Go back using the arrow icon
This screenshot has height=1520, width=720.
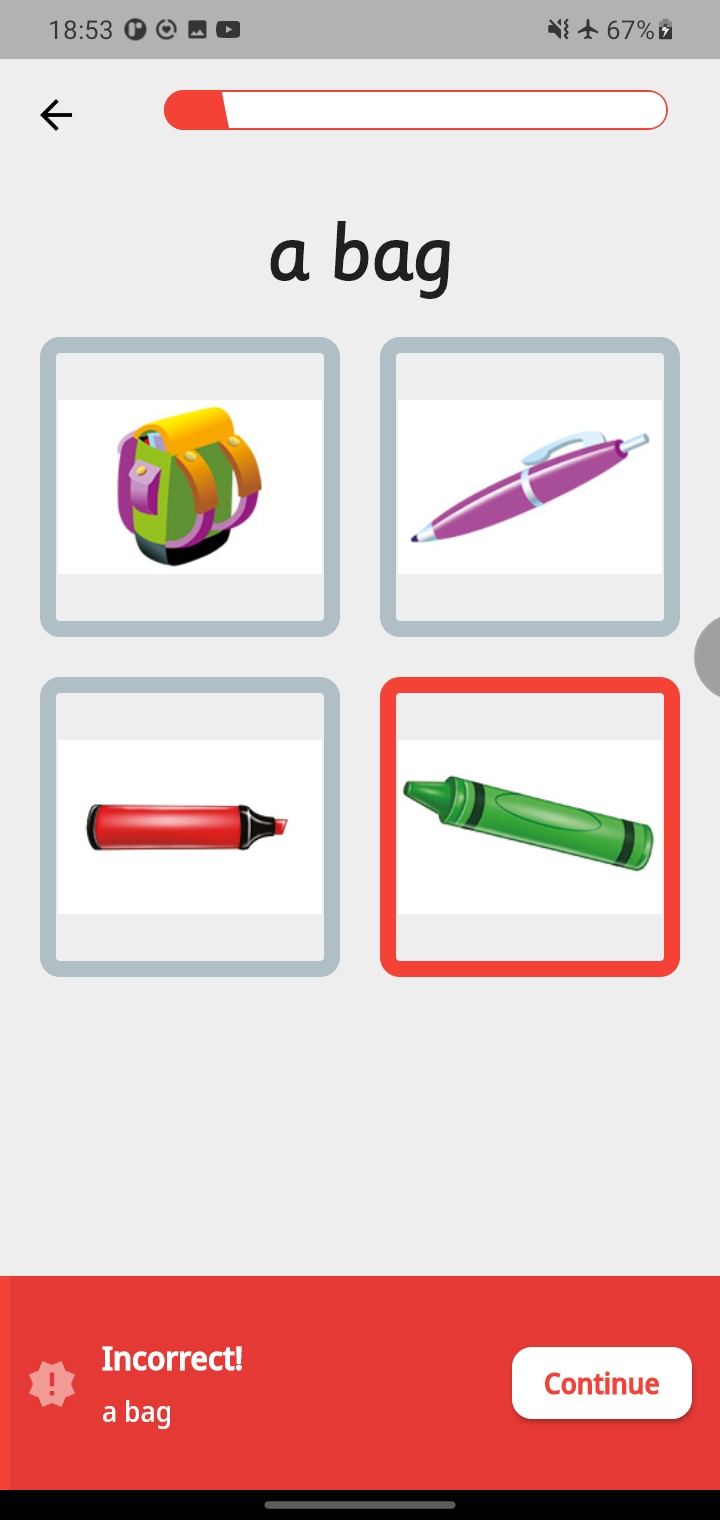pos(56,116)
